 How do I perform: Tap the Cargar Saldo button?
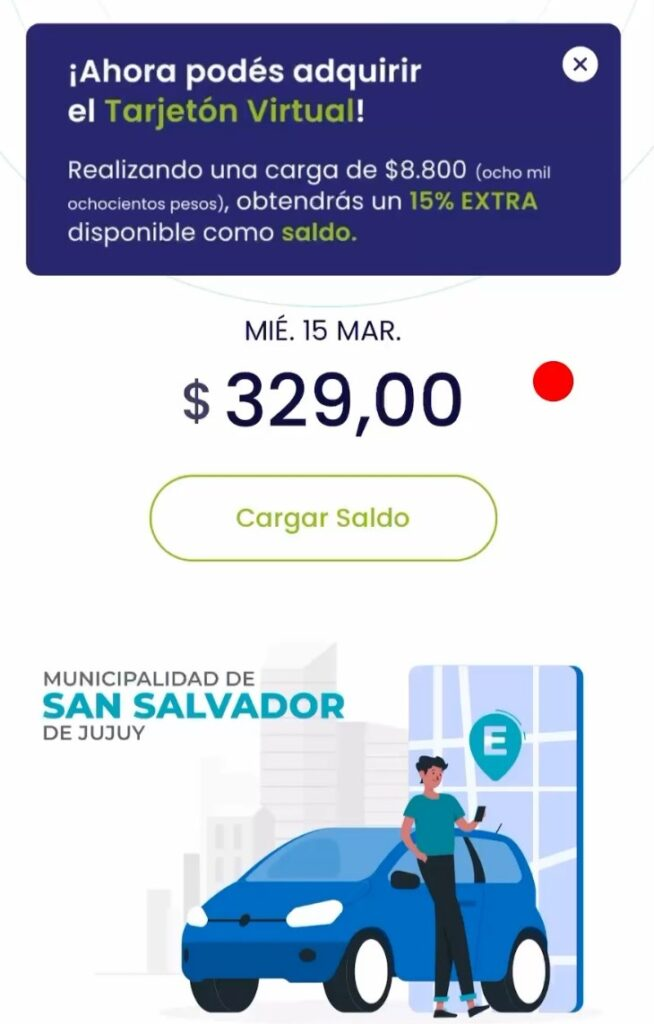point(323,518)
